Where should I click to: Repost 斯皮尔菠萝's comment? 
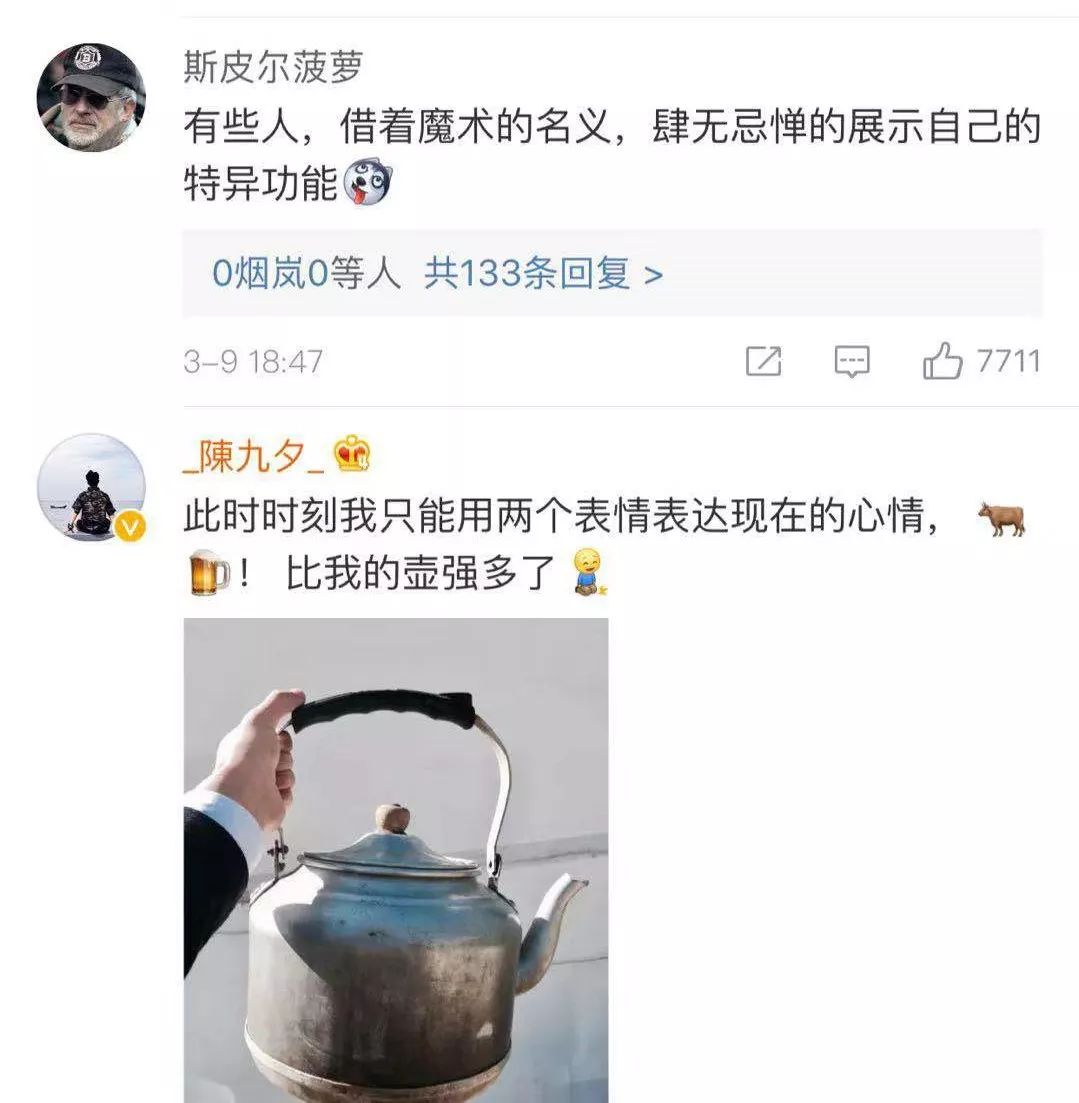[x=763, y=361]
